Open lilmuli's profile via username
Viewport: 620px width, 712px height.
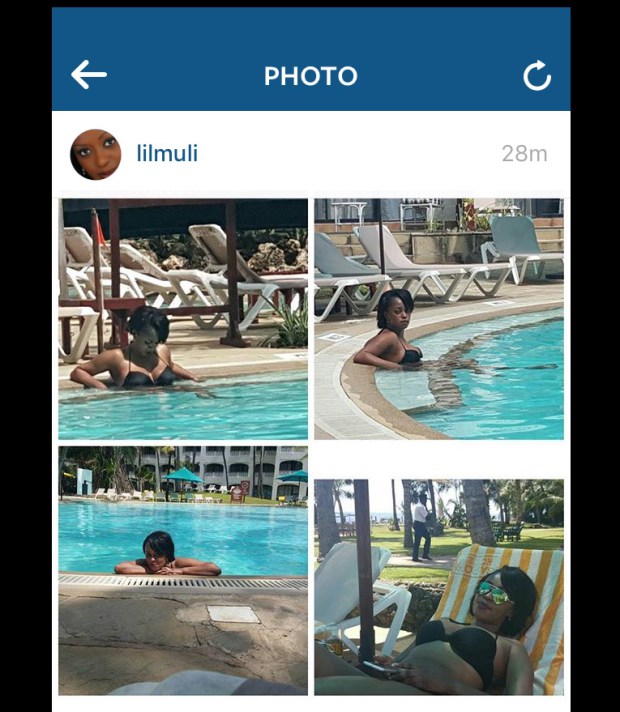(167, 153)
